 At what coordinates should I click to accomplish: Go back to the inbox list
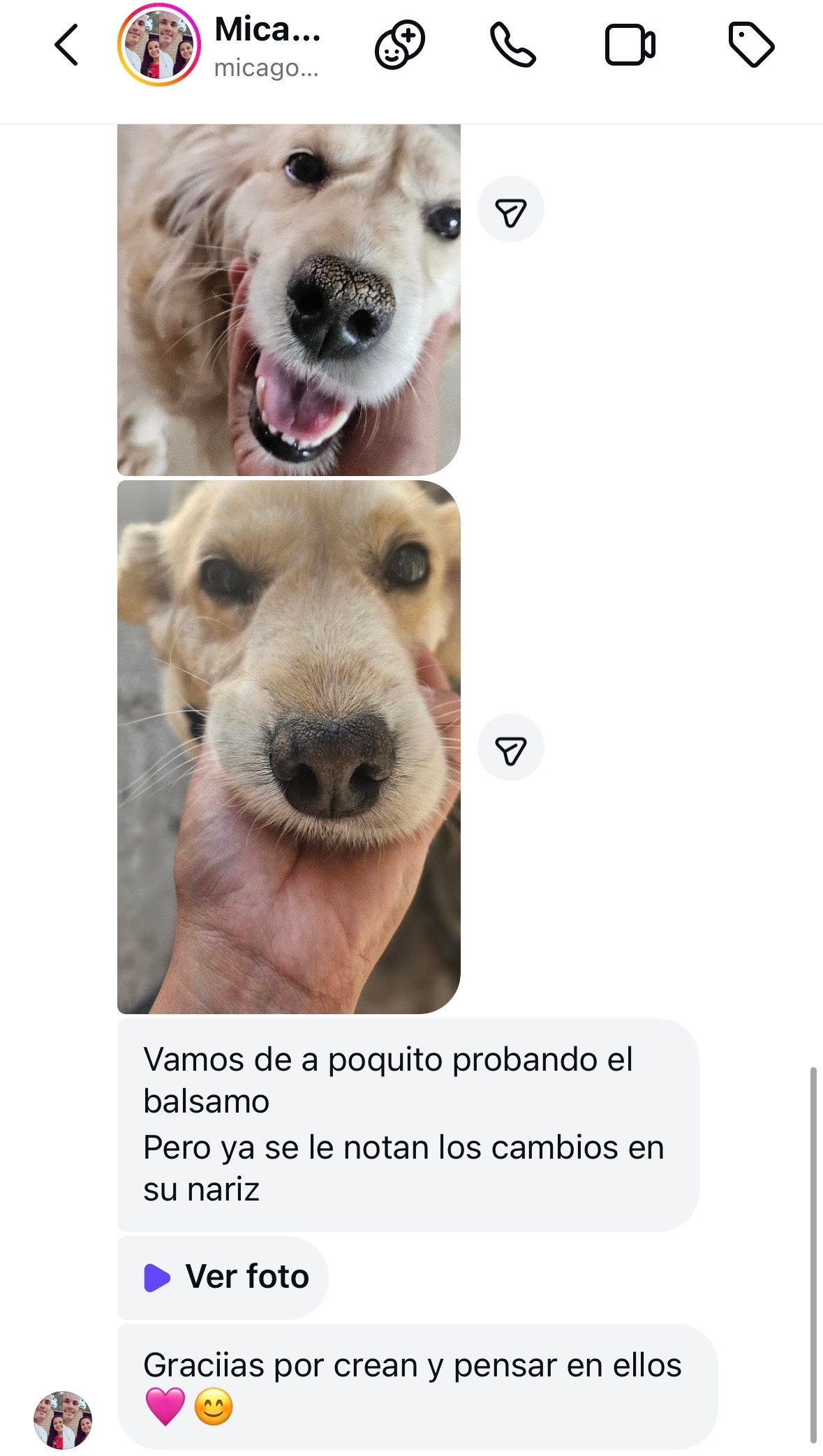coord(66,45)
